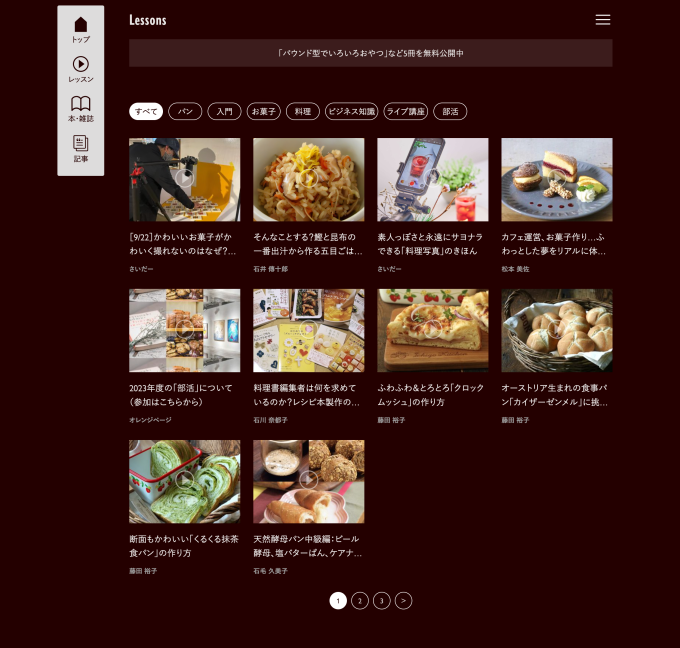This screenshot has height=648, width=680.
Task: Select the すべて filter chip
Action: [146, 111]
